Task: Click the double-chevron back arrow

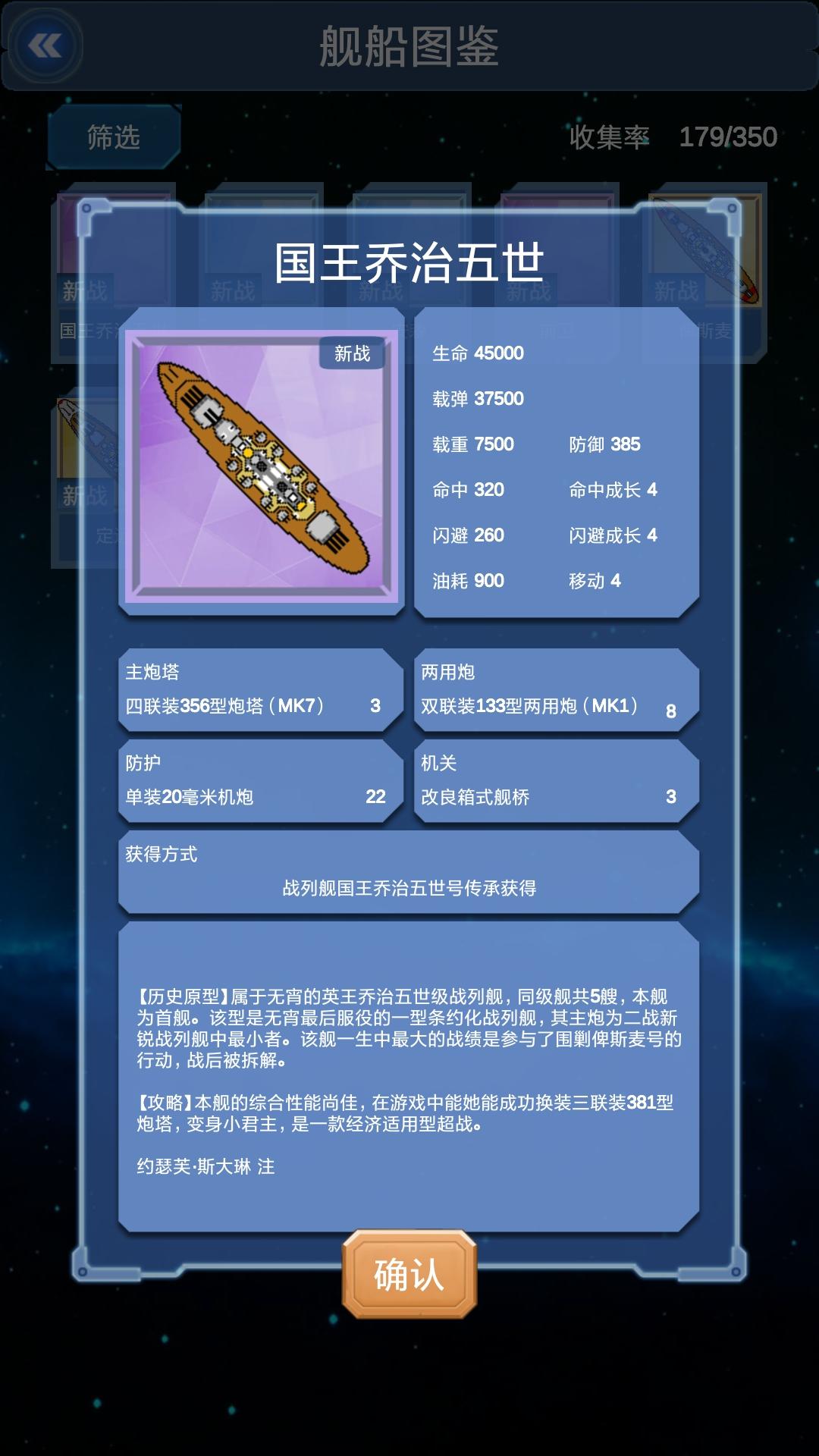Action: point(47,45)
